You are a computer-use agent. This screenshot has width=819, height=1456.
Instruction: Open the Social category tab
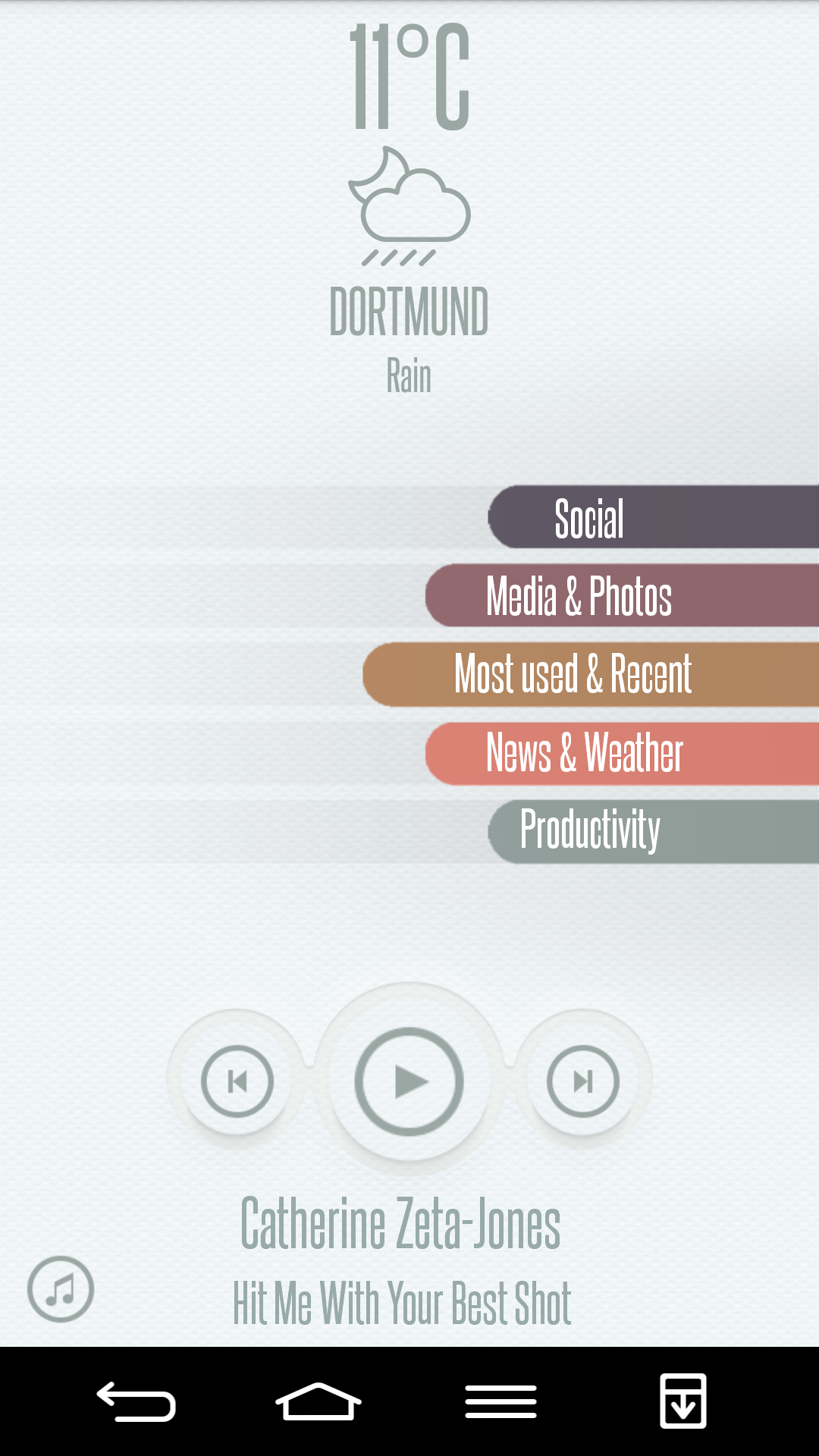[652, 518]
